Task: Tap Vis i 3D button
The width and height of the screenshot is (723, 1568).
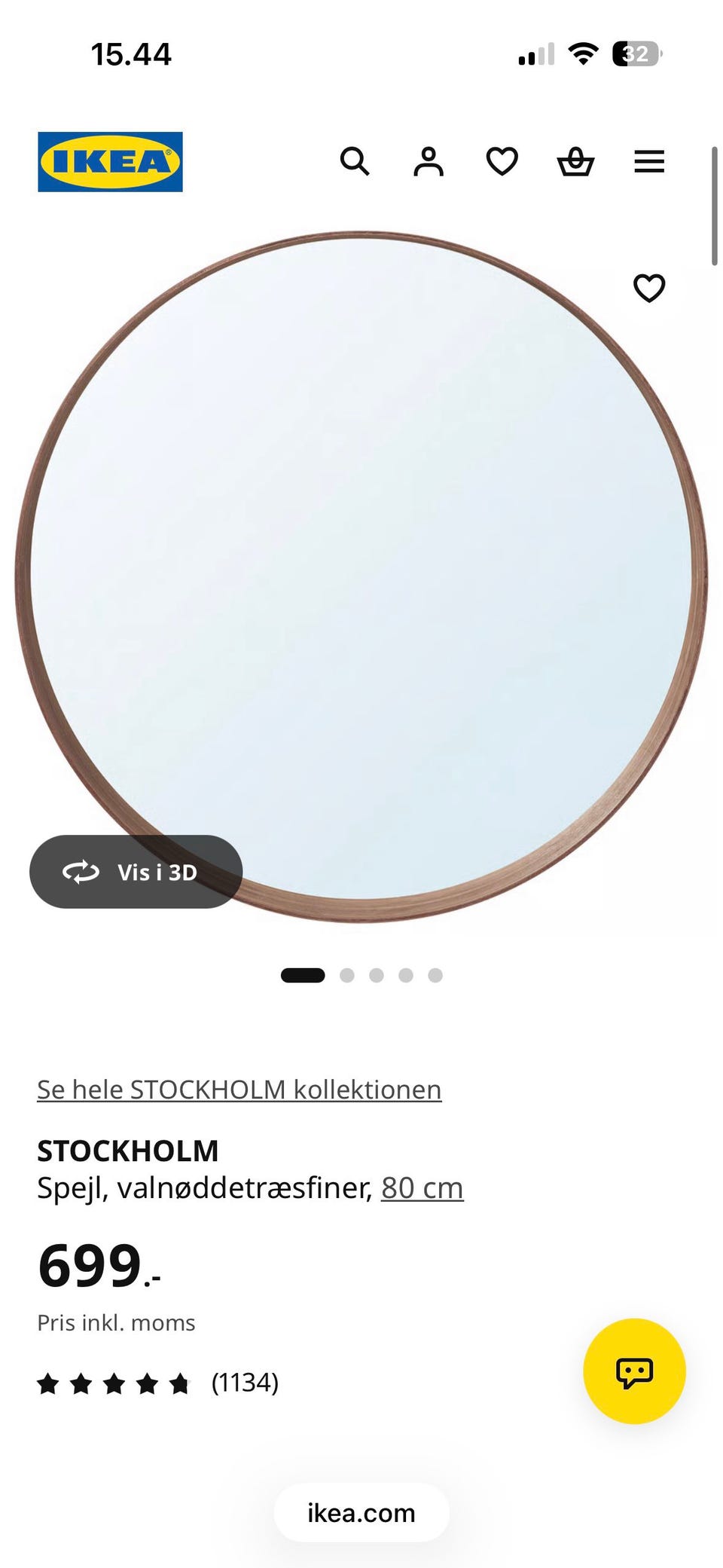Action: click(136, 872)
